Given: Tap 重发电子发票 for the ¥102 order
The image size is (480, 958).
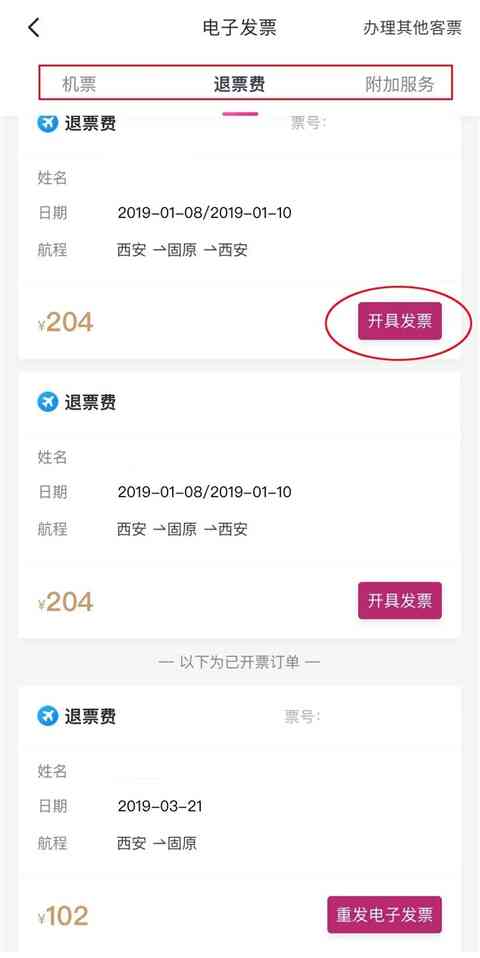Looking at the screenshot, I should pos(384,915).
